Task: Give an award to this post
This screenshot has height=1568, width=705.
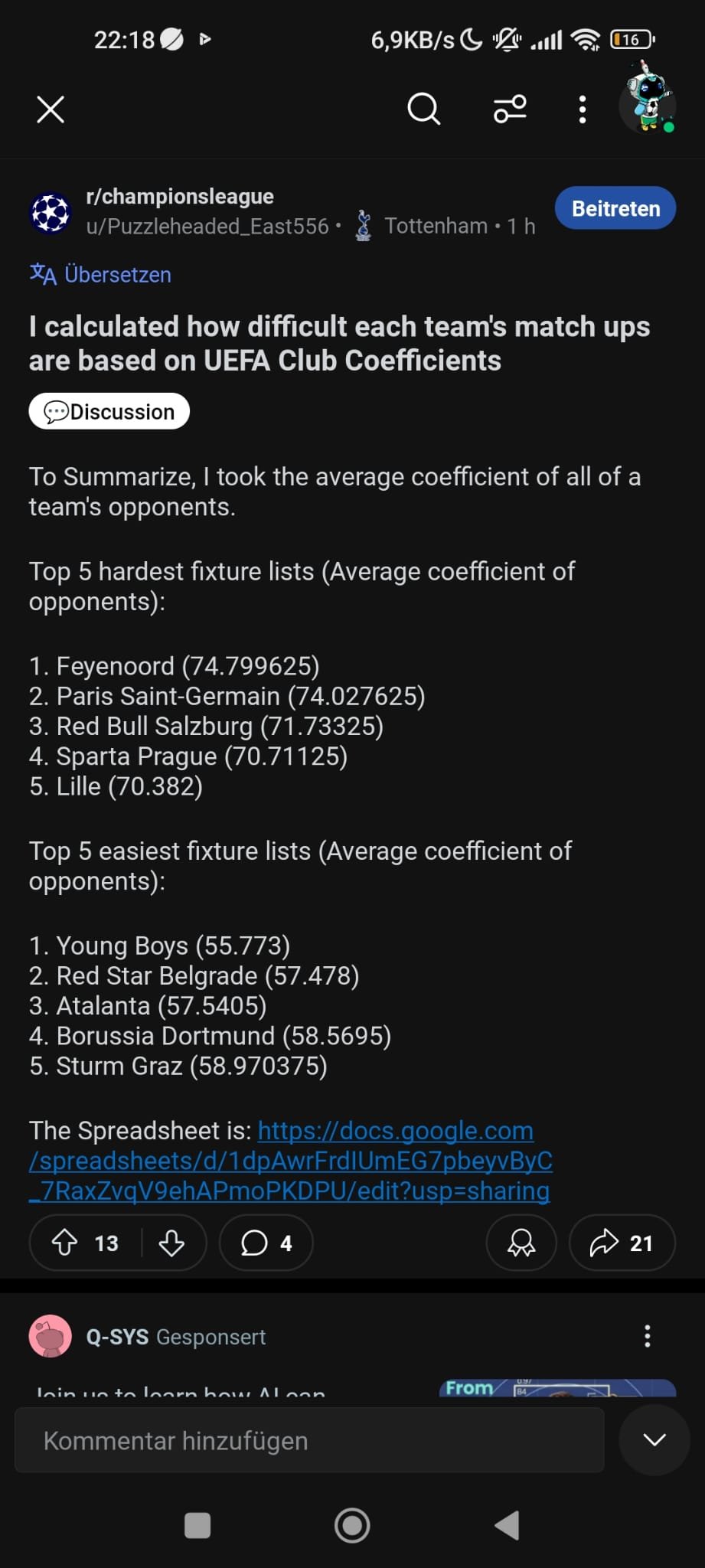Action: click(521, 1243)
